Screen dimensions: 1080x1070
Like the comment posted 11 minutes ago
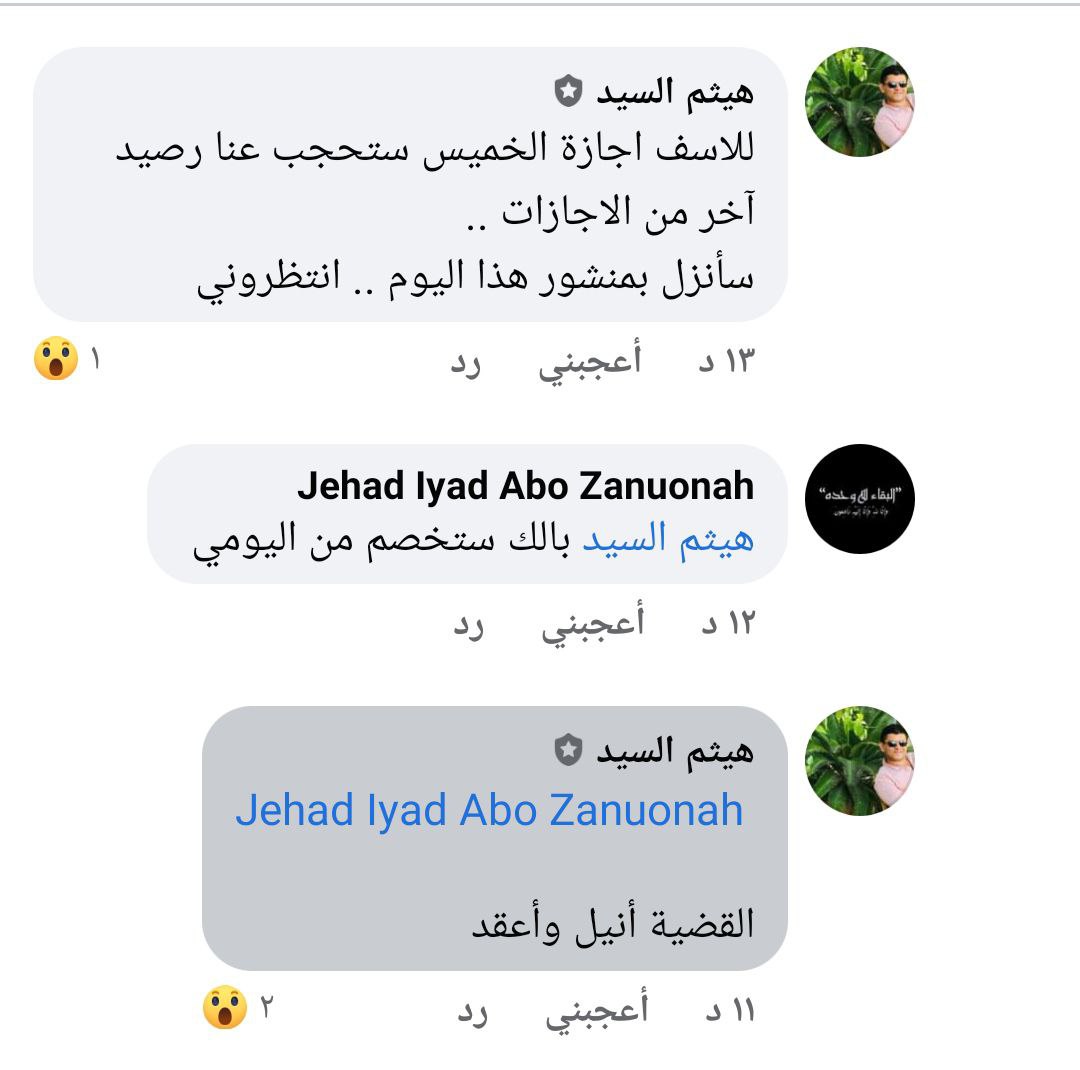[596, 1011]
